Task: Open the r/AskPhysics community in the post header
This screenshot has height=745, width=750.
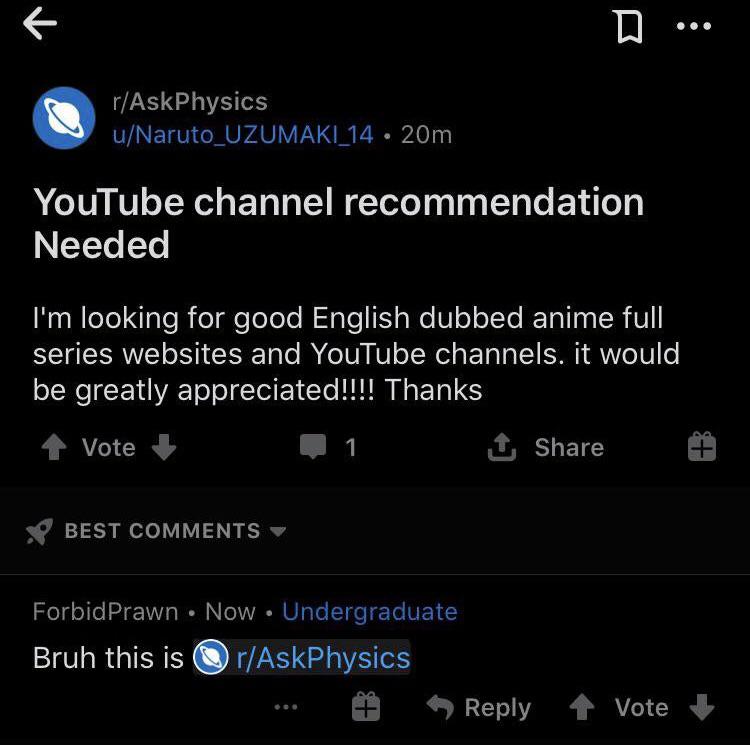Action: tap(189, 101)
